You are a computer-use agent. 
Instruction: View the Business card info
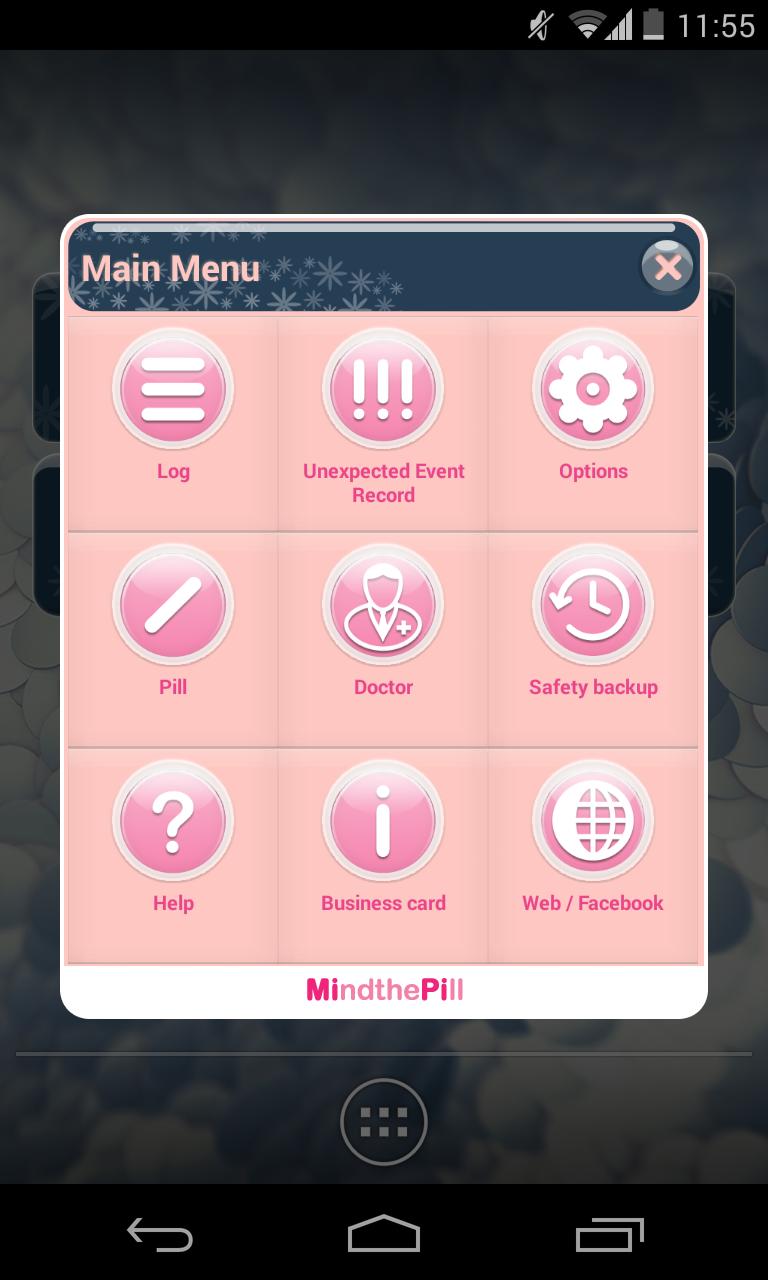coord(383,821)
